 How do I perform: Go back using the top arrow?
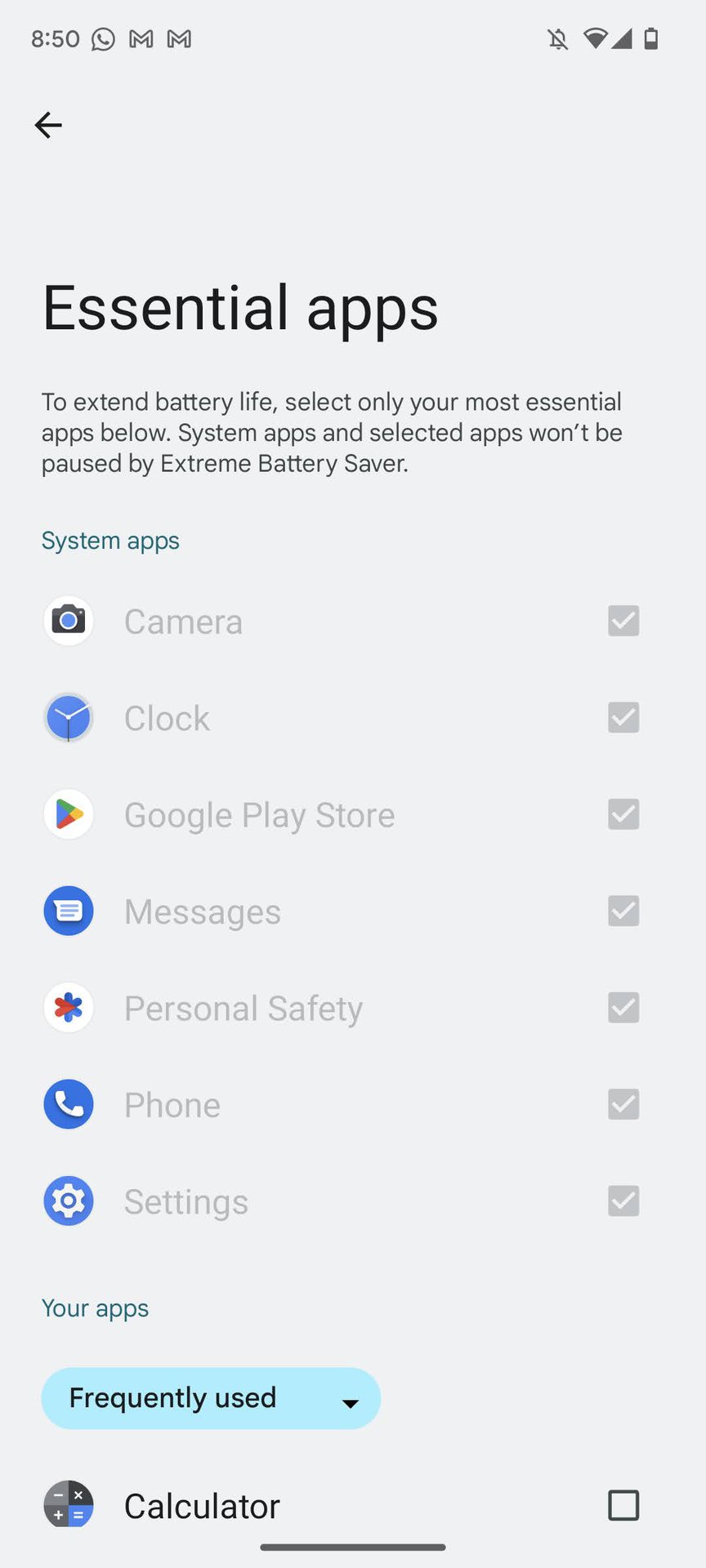(x=48, y=125)
